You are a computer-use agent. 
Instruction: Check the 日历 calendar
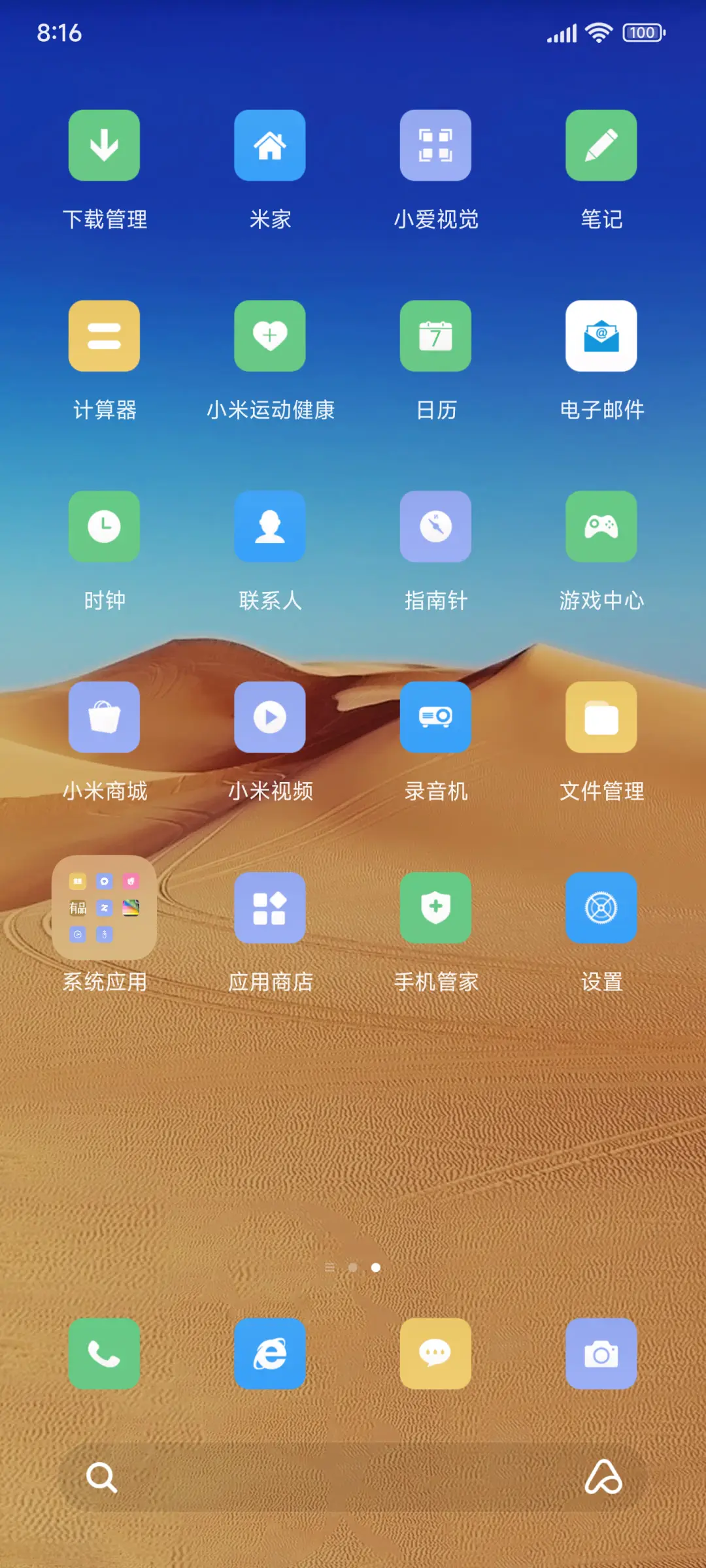[x=435, y=336]
